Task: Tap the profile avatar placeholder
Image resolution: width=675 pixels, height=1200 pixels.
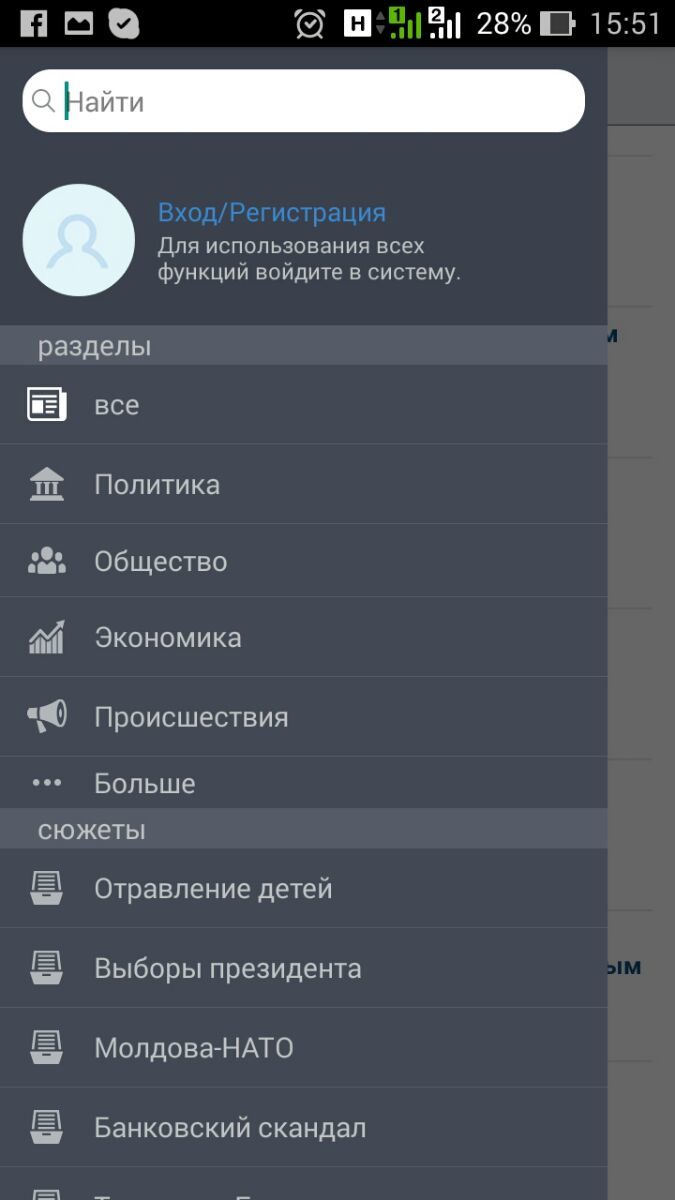Action: 79,240
